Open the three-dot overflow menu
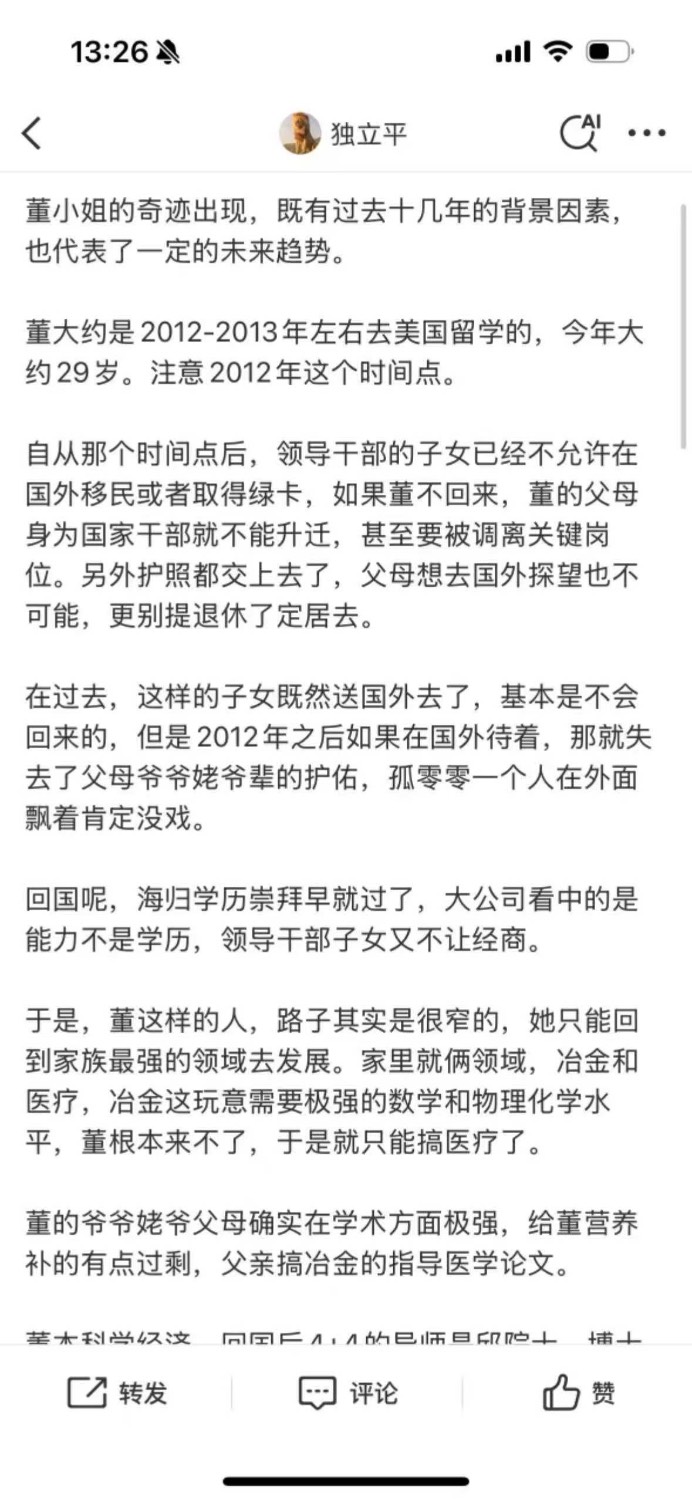 [647, 133]
